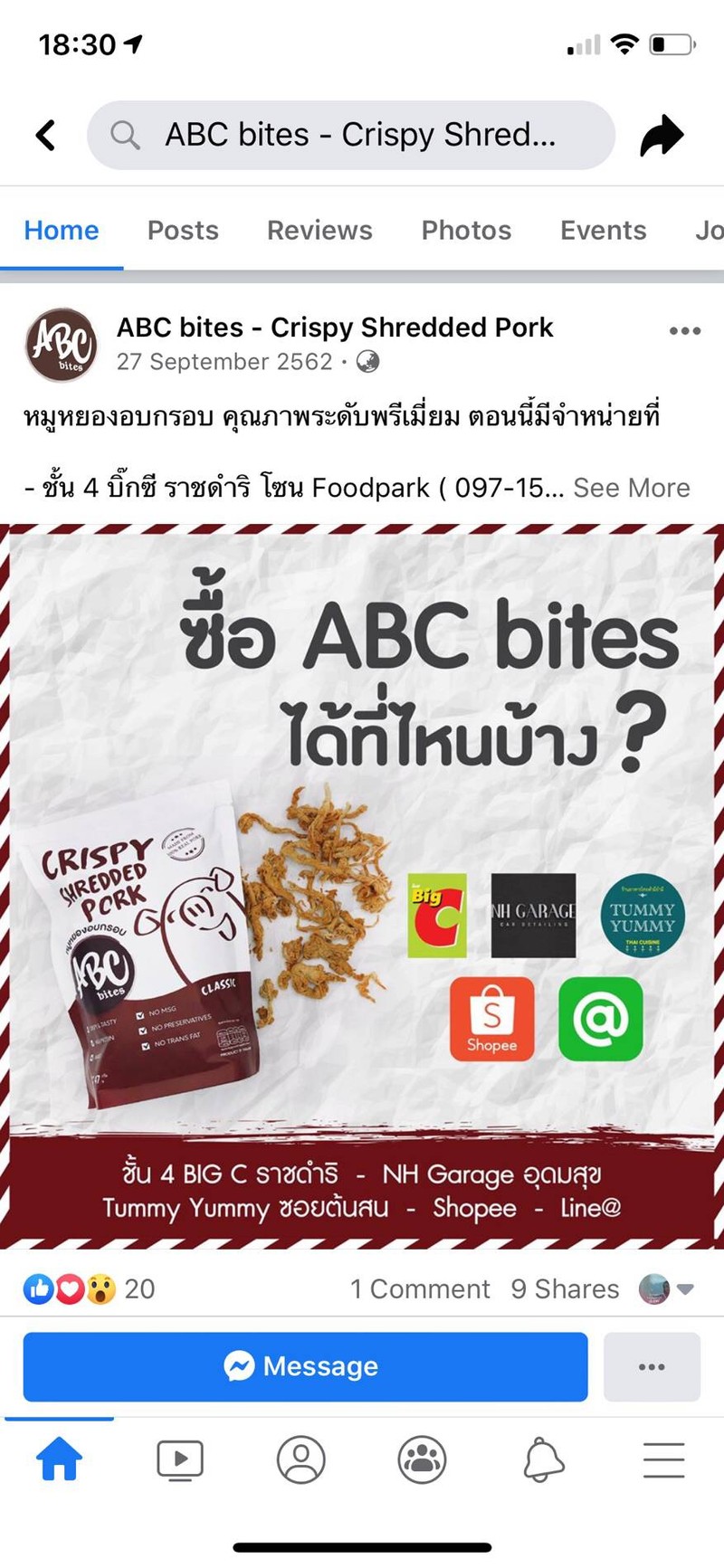The width and height of the screenshot is (724, 1568).
Task: Open the hamburger menu tab
Action: pyautogui.click(x=663, y=1459)
